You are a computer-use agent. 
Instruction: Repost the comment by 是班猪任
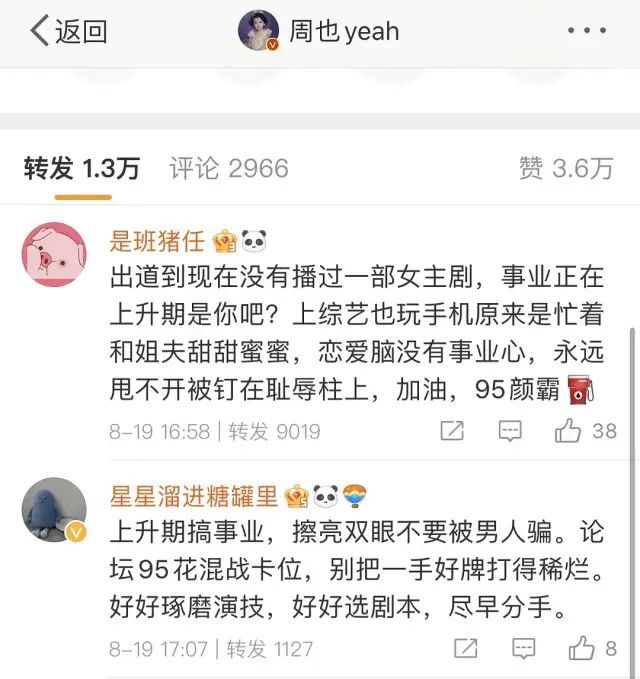coord(452,431)
